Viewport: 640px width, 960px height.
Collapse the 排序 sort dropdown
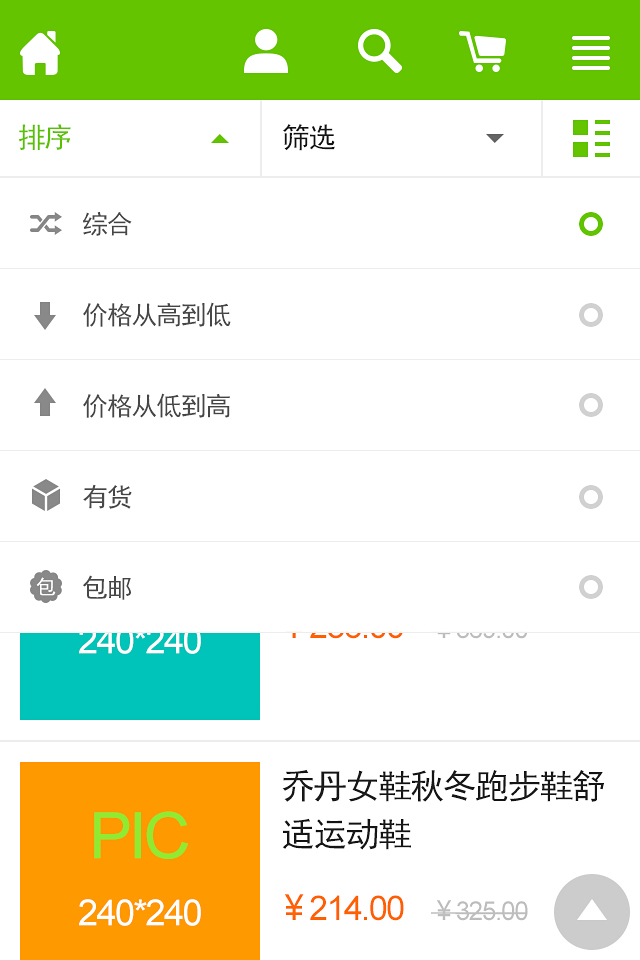pyautogui.click(x=130, y=138)
